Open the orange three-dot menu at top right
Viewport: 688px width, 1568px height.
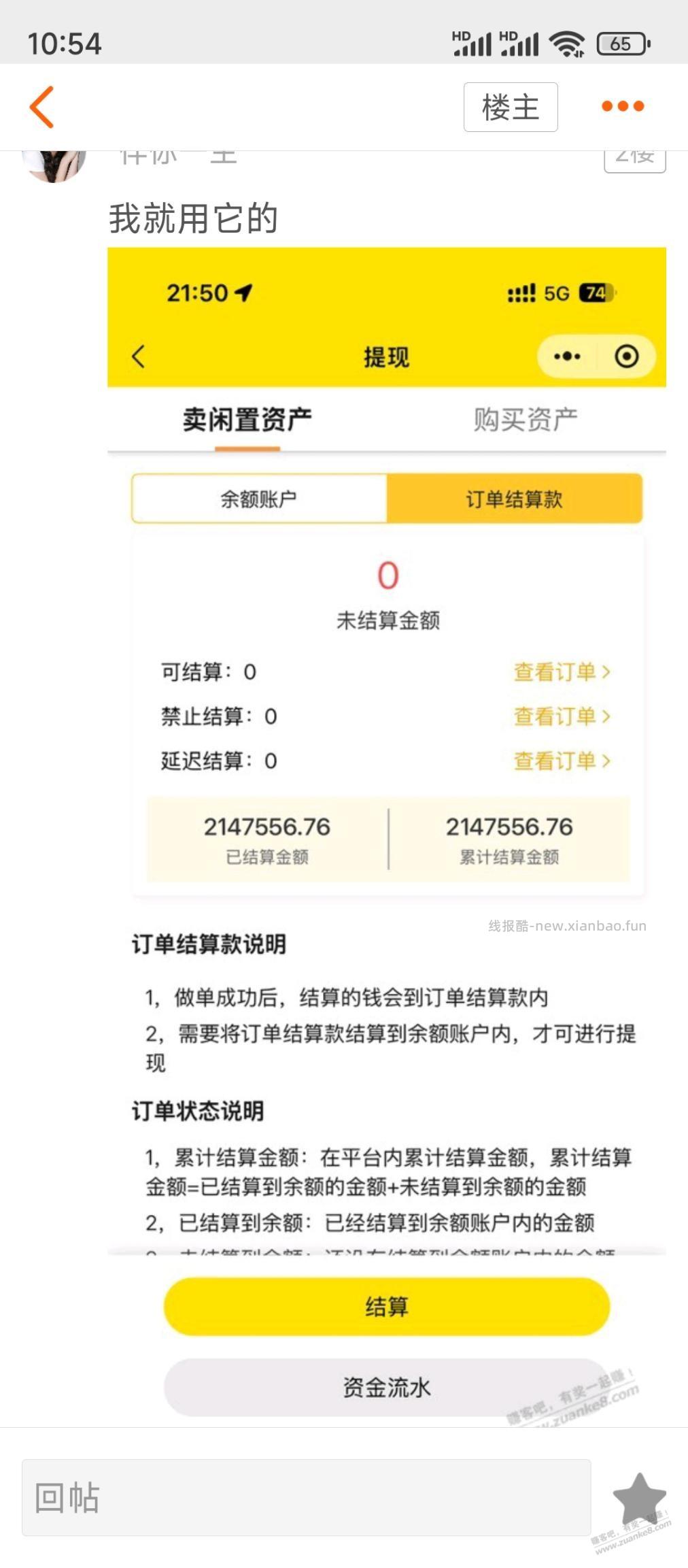point(620,105)
